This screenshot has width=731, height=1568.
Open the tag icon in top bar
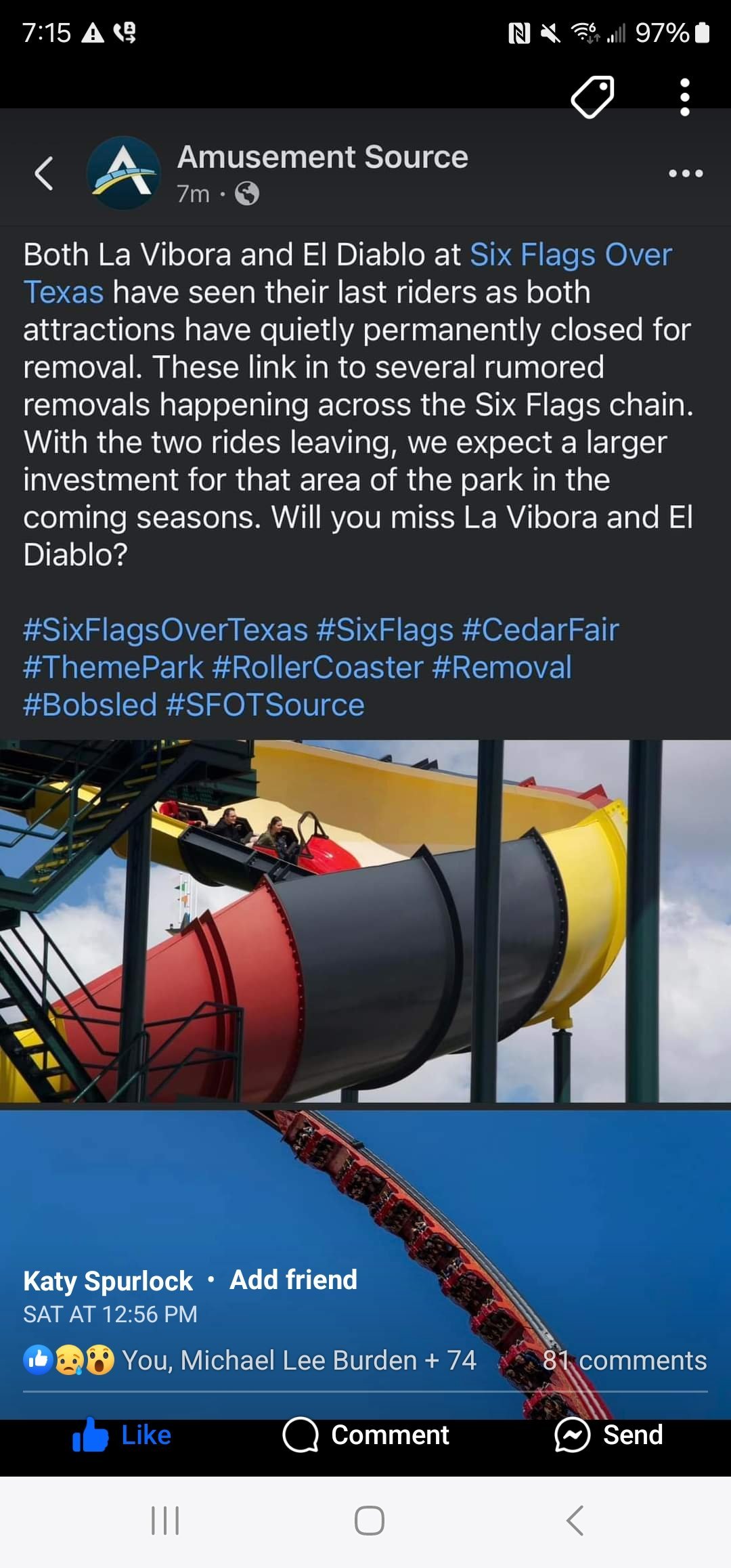[x=593, y=97]
